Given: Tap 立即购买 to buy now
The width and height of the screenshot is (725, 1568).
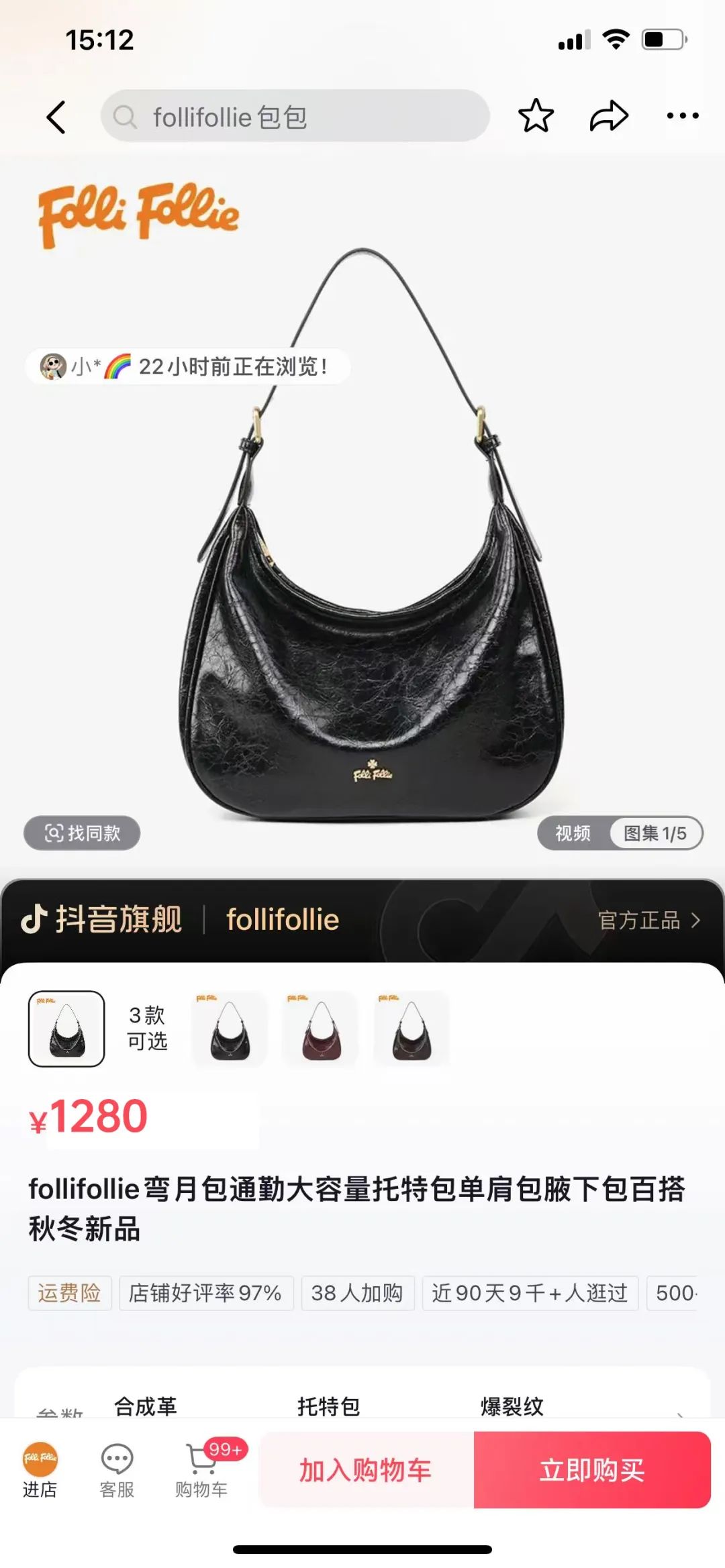Looking at the screenshot, I should click(592, 1470).
